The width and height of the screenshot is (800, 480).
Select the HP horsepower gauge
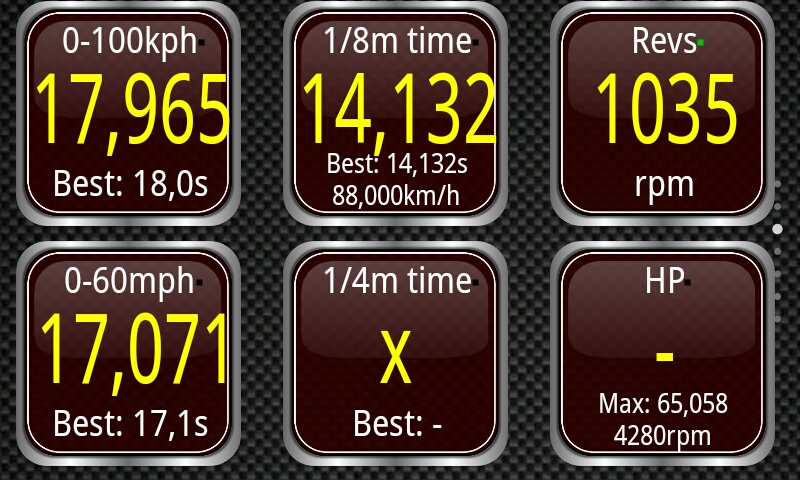[664, 350]
